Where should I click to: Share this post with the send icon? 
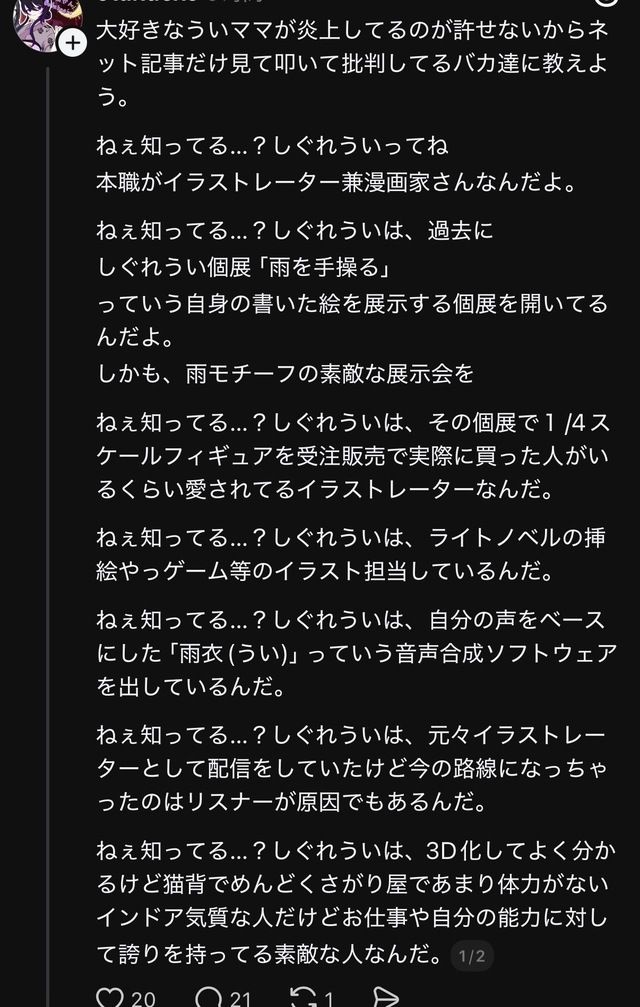click(x=386, y=997)
